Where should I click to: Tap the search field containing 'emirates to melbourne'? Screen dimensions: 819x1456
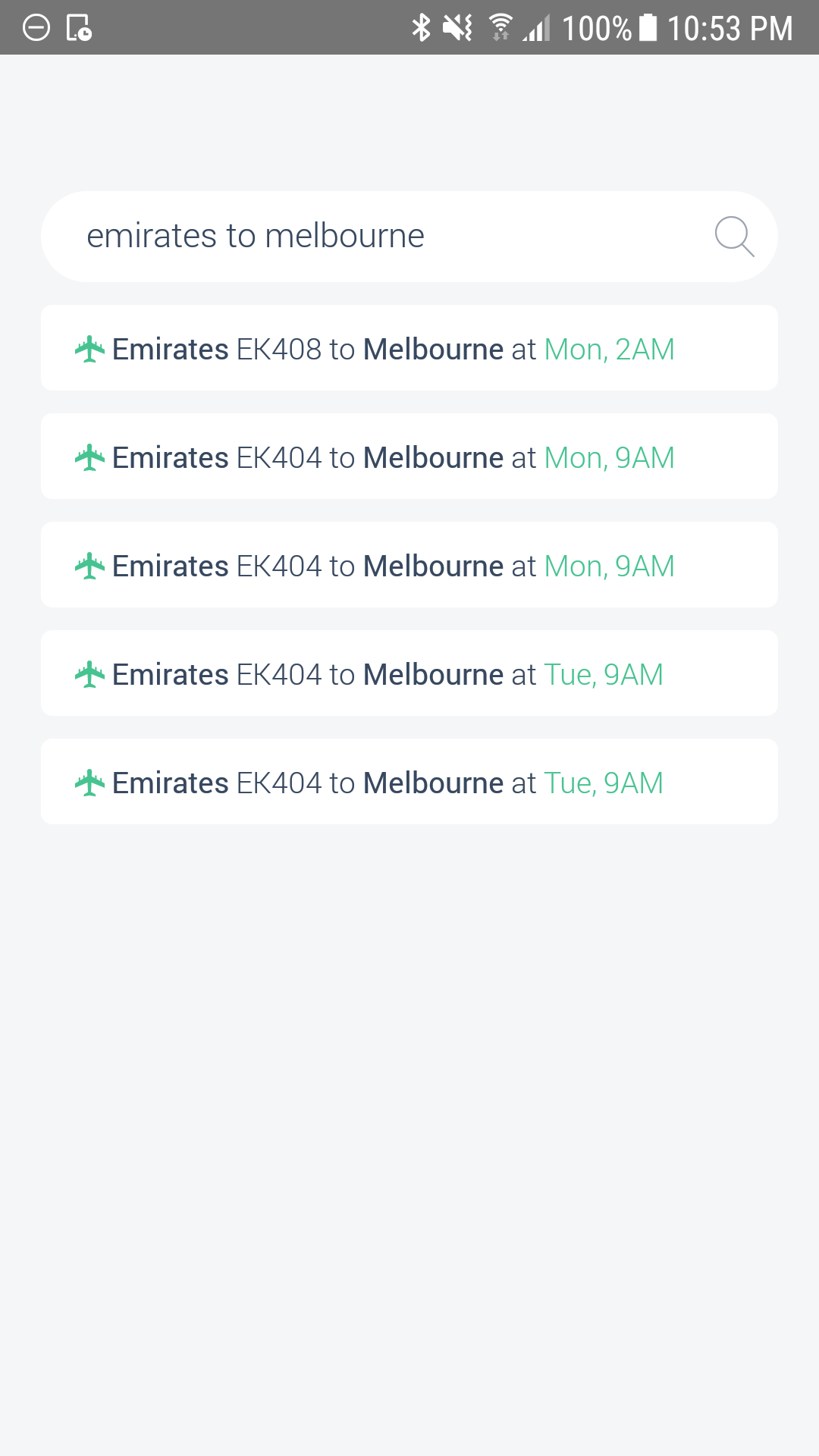(379, 237)
